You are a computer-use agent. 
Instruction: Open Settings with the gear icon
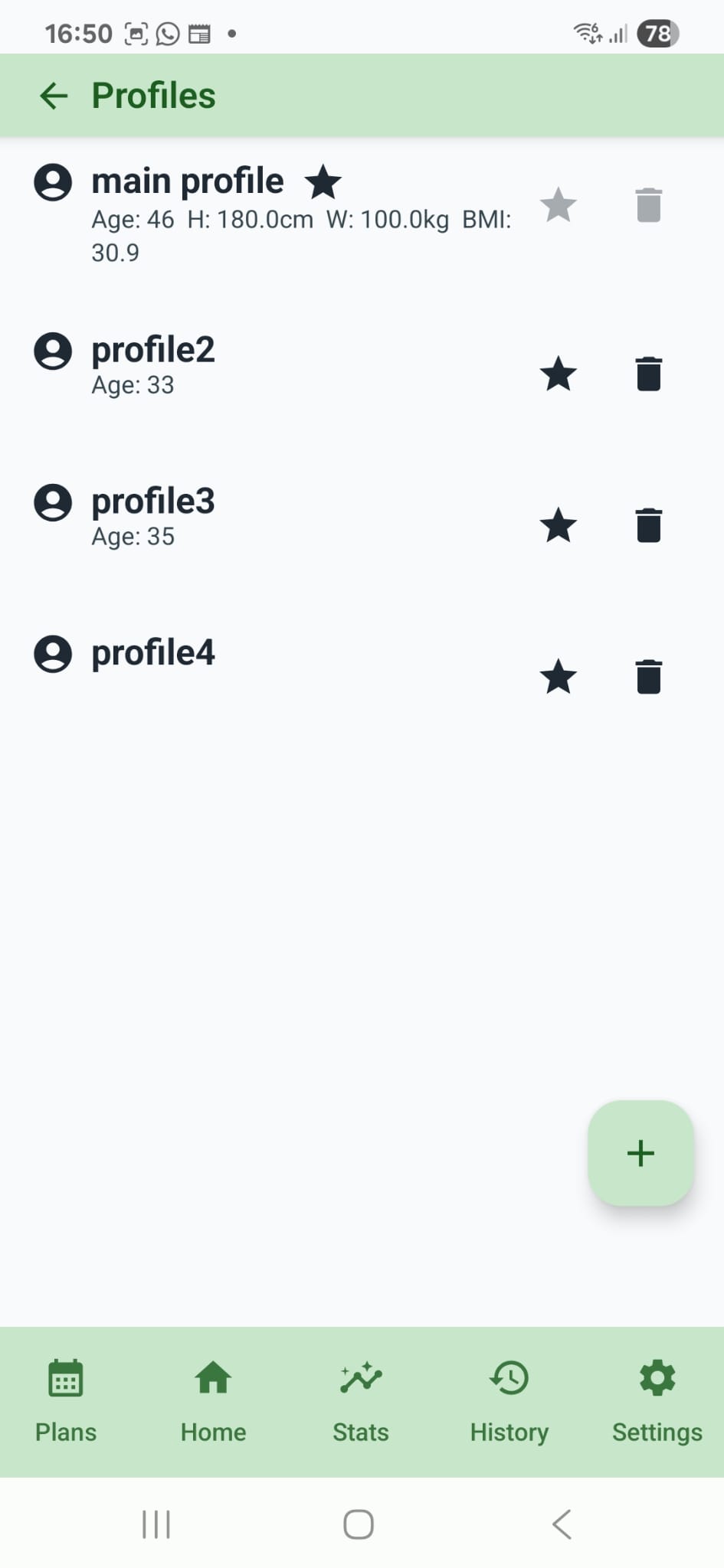[x=657, y=1377]
